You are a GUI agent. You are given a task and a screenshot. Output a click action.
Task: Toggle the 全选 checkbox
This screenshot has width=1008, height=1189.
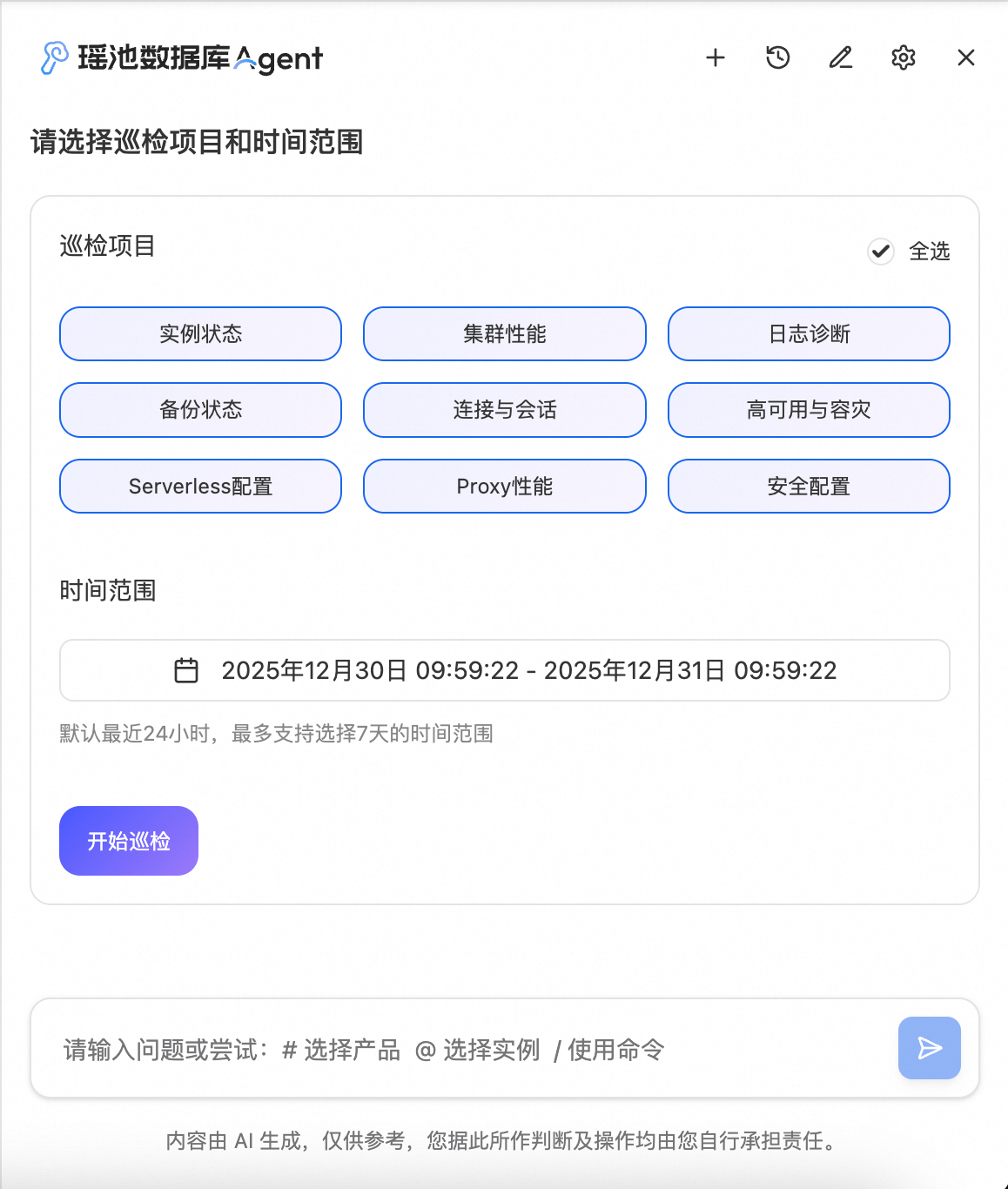(881, 252)
